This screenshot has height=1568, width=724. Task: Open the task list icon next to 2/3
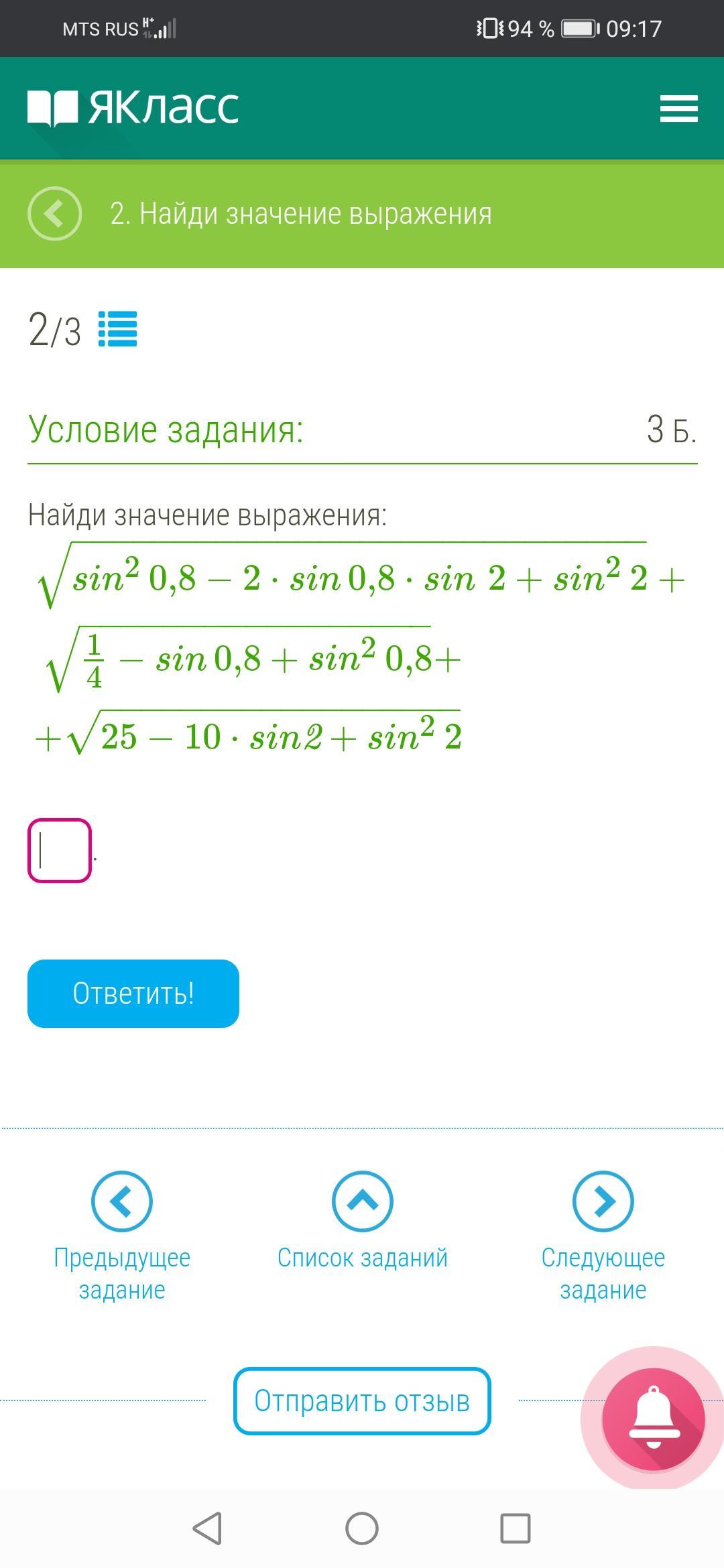pos(118,329)
